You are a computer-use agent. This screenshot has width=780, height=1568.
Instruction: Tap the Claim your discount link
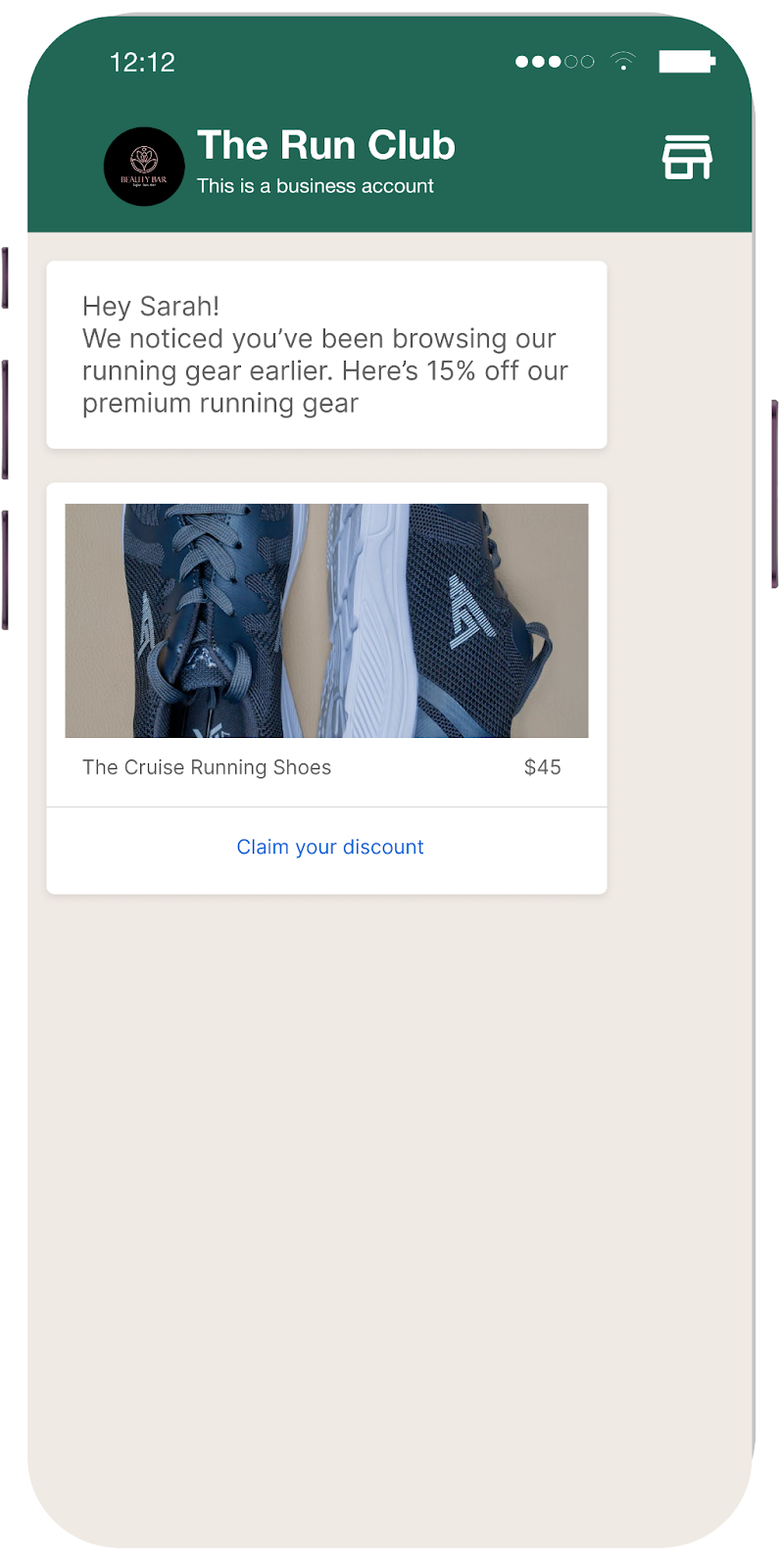329,847
